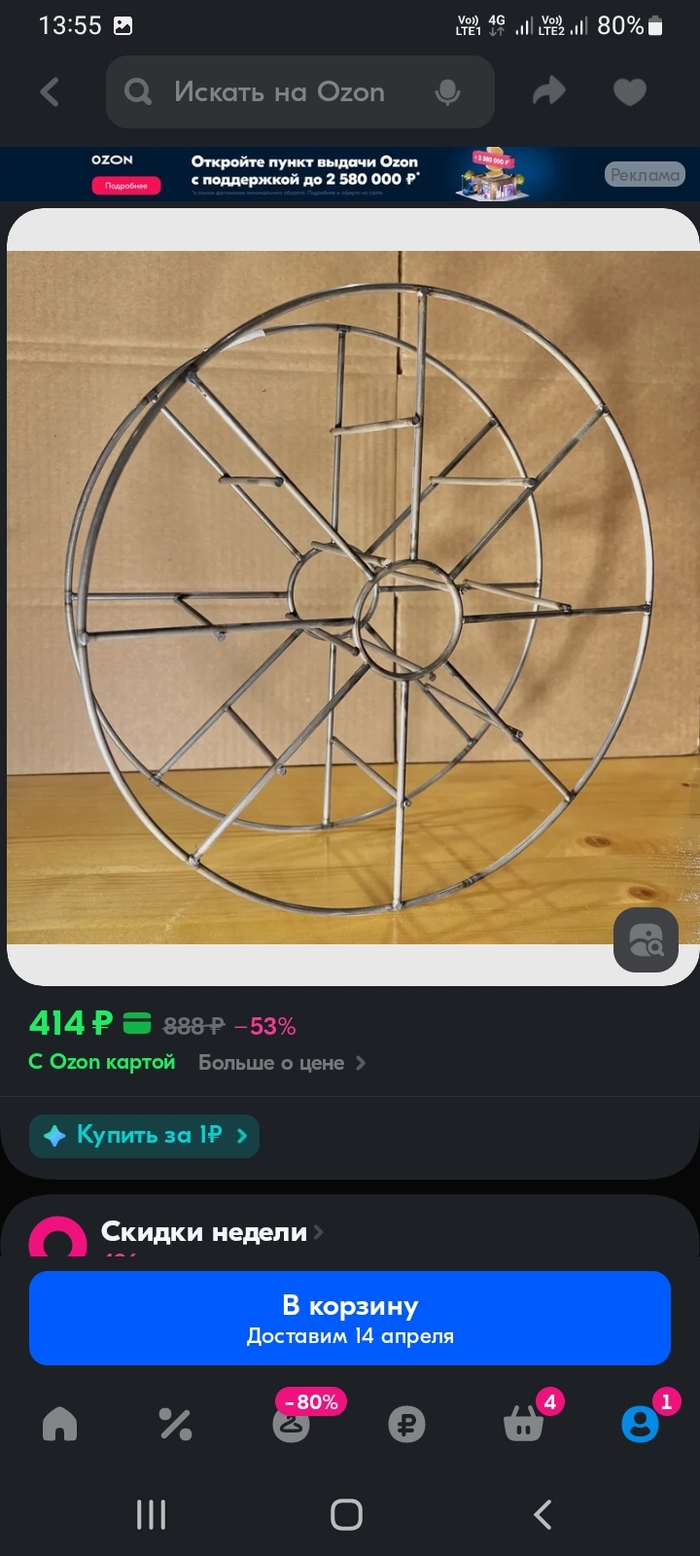Tap the system home button
The height and width of the screenshot is (1556, 700).
[x=347, y=1515]
